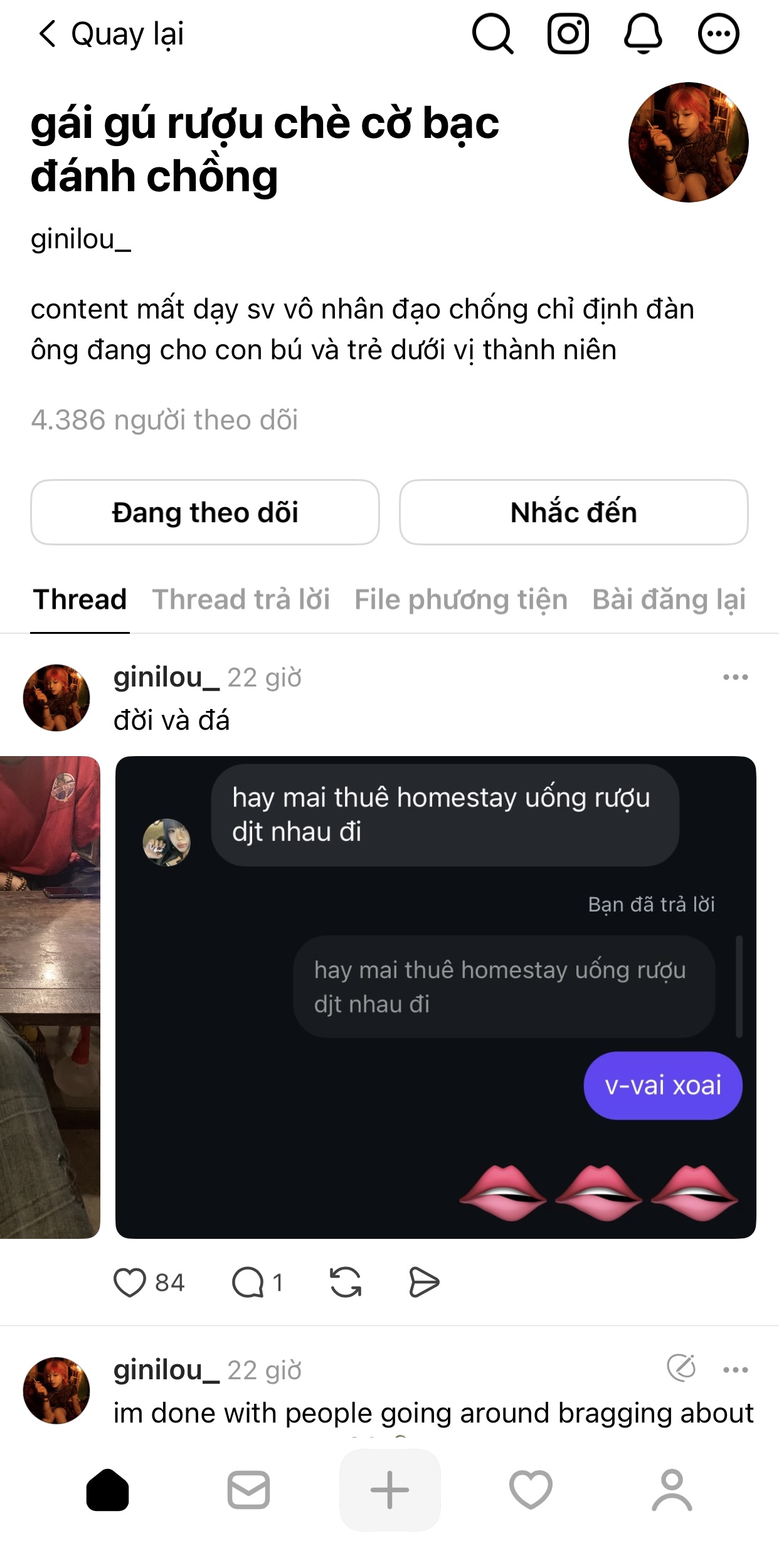Open the messages inbox tab
Screen dimensions: 779x1568
248,1490
